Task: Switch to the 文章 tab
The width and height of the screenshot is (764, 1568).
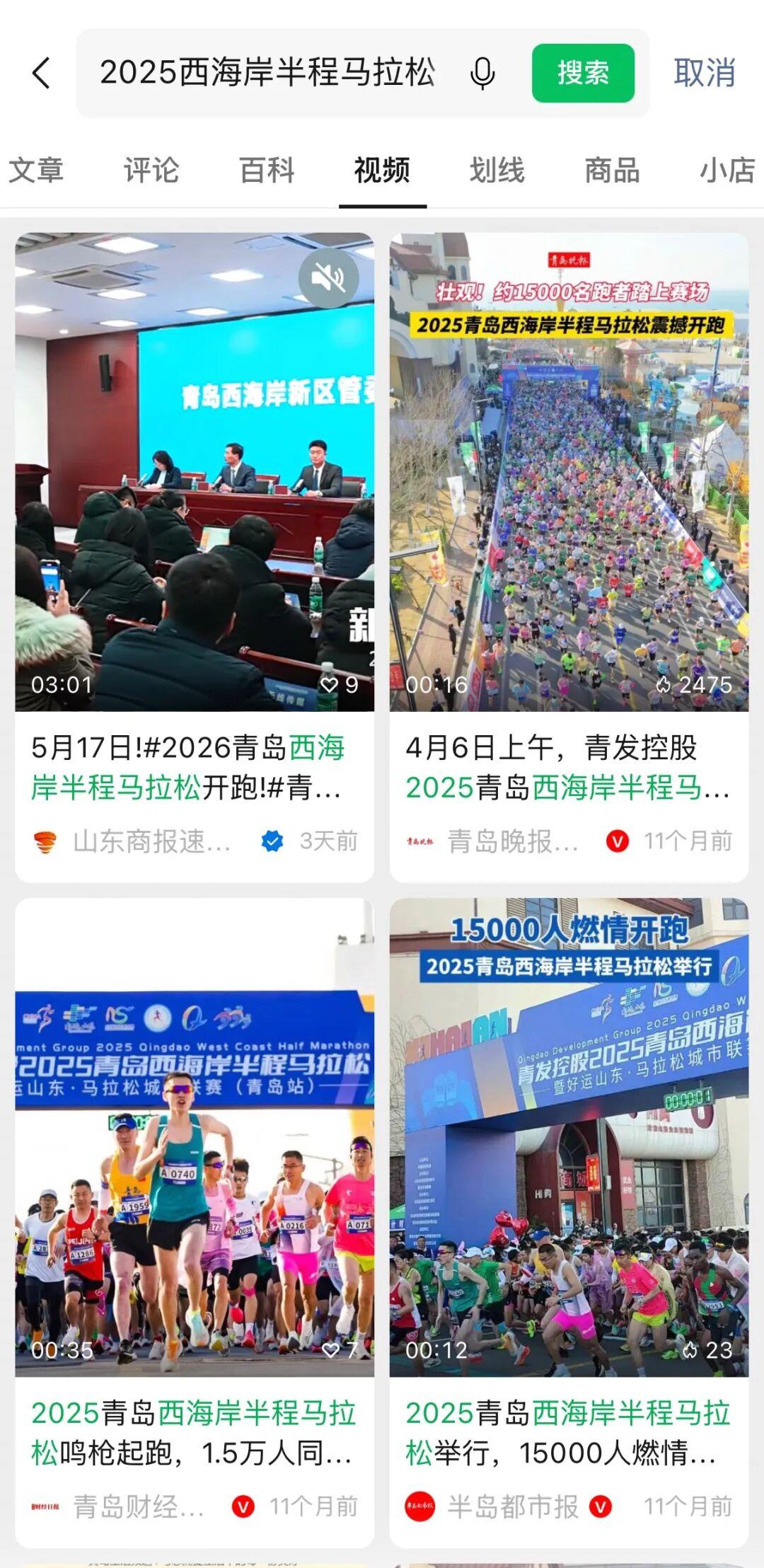Action: click(36, 171)
